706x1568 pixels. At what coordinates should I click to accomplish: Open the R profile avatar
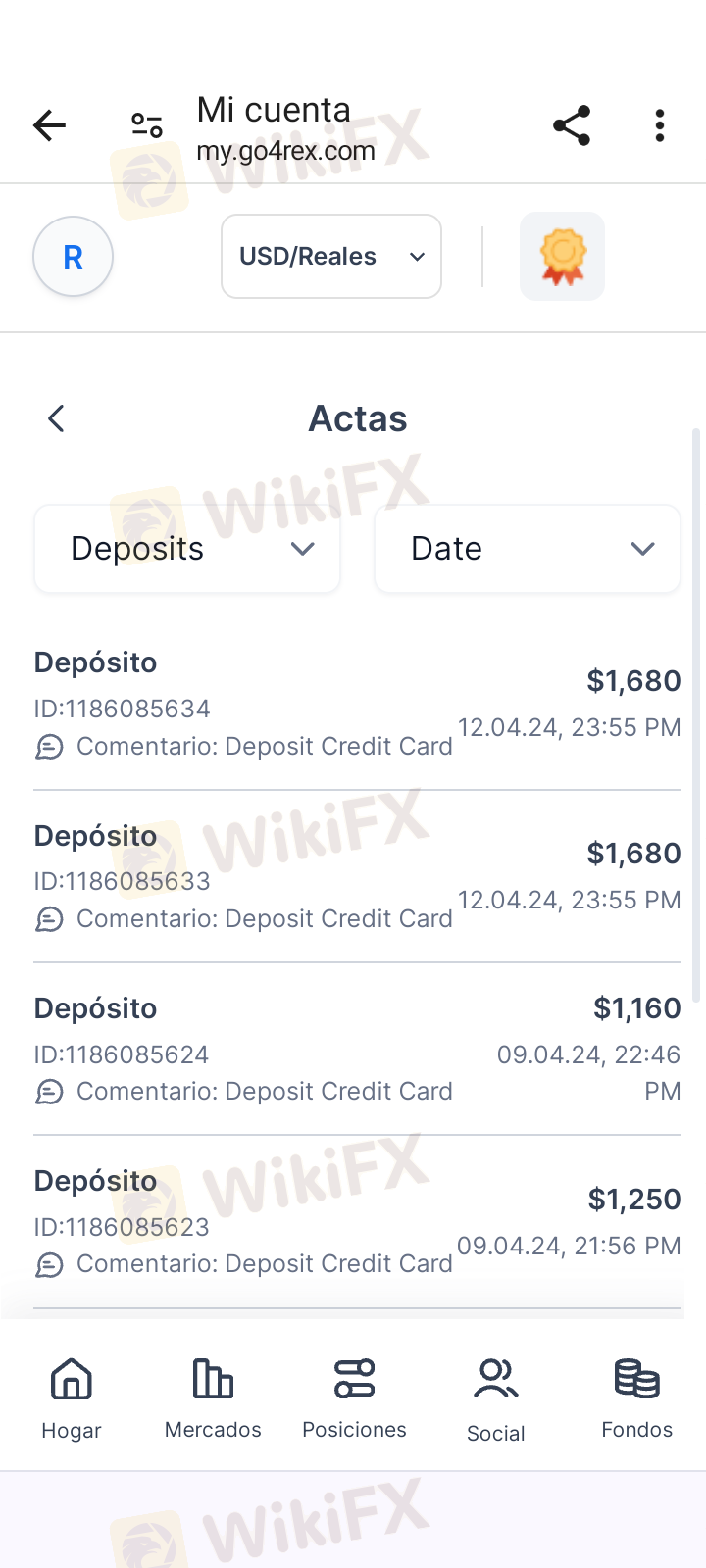73,257
